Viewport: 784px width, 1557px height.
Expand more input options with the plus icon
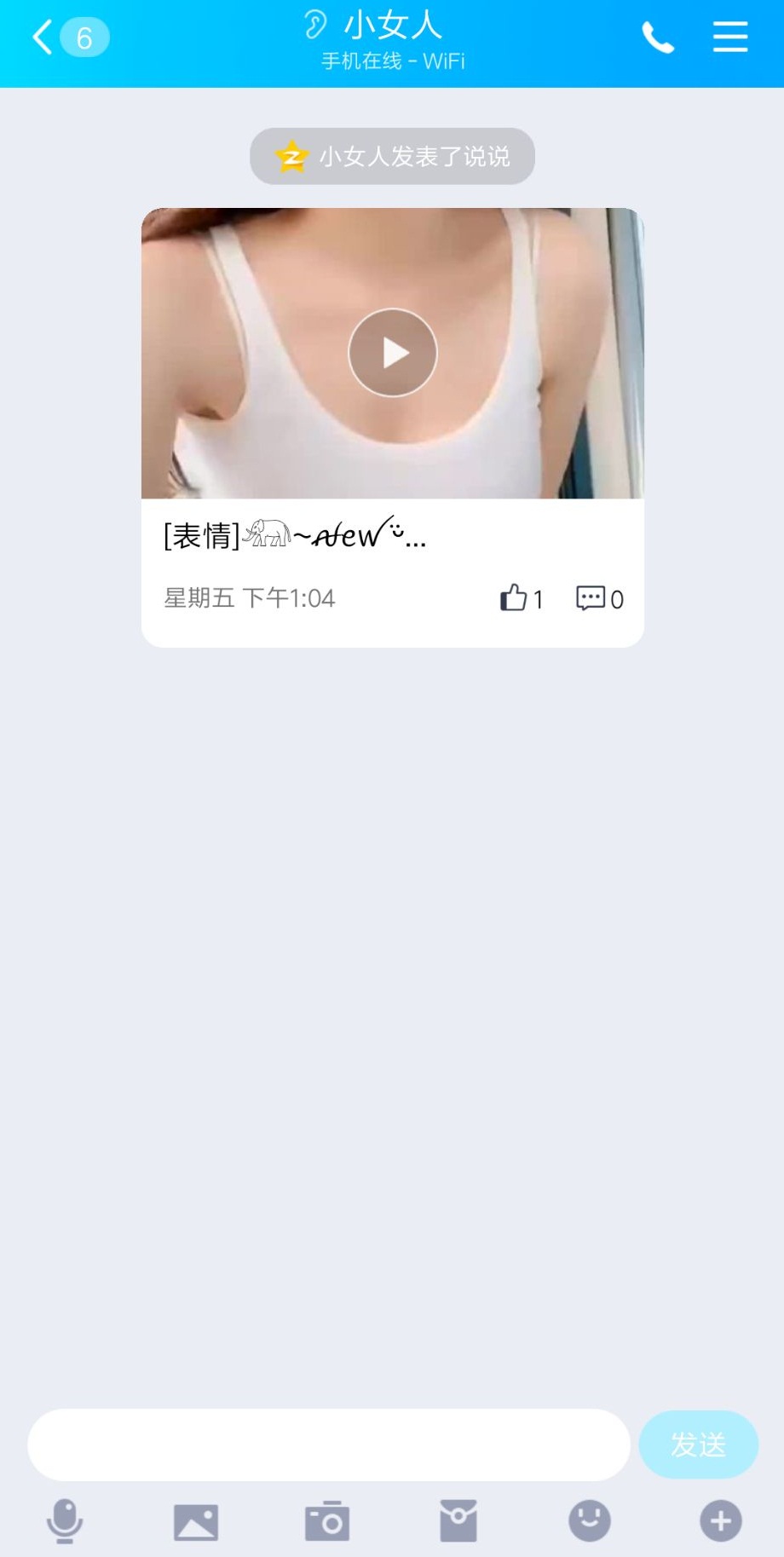tap(720, 1521)
